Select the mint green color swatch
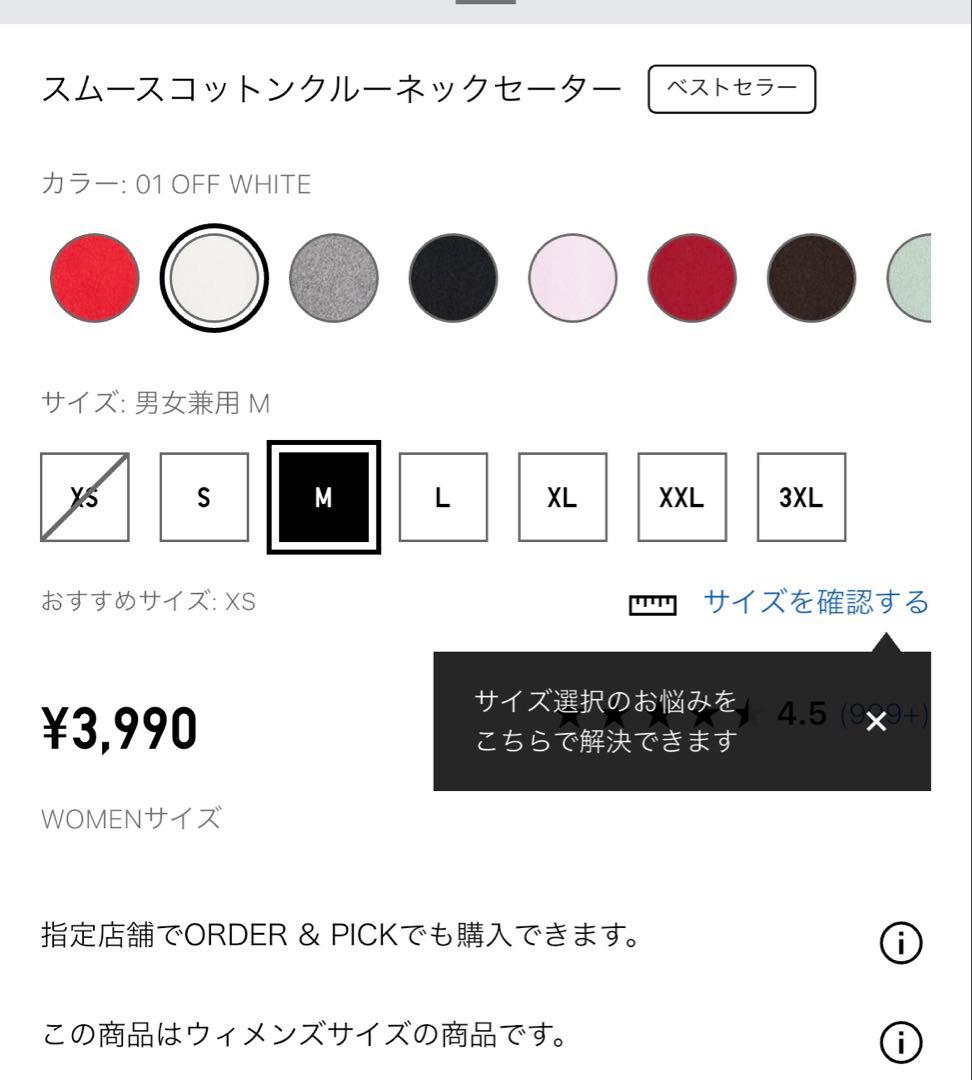Screen dimensions: 972x1080 pos(909,278)
